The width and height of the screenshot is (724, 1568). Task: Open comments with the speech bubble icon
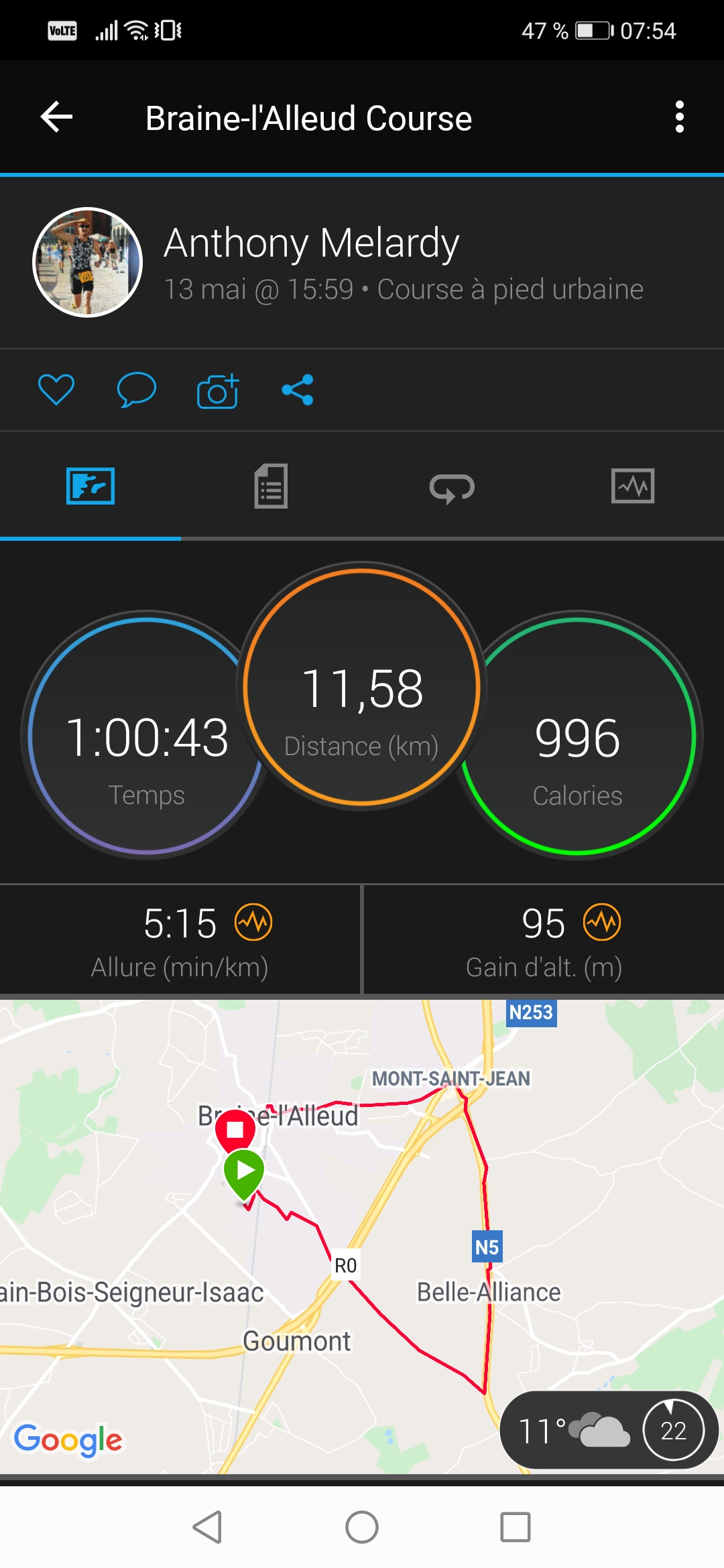click(x=136, y=389)
